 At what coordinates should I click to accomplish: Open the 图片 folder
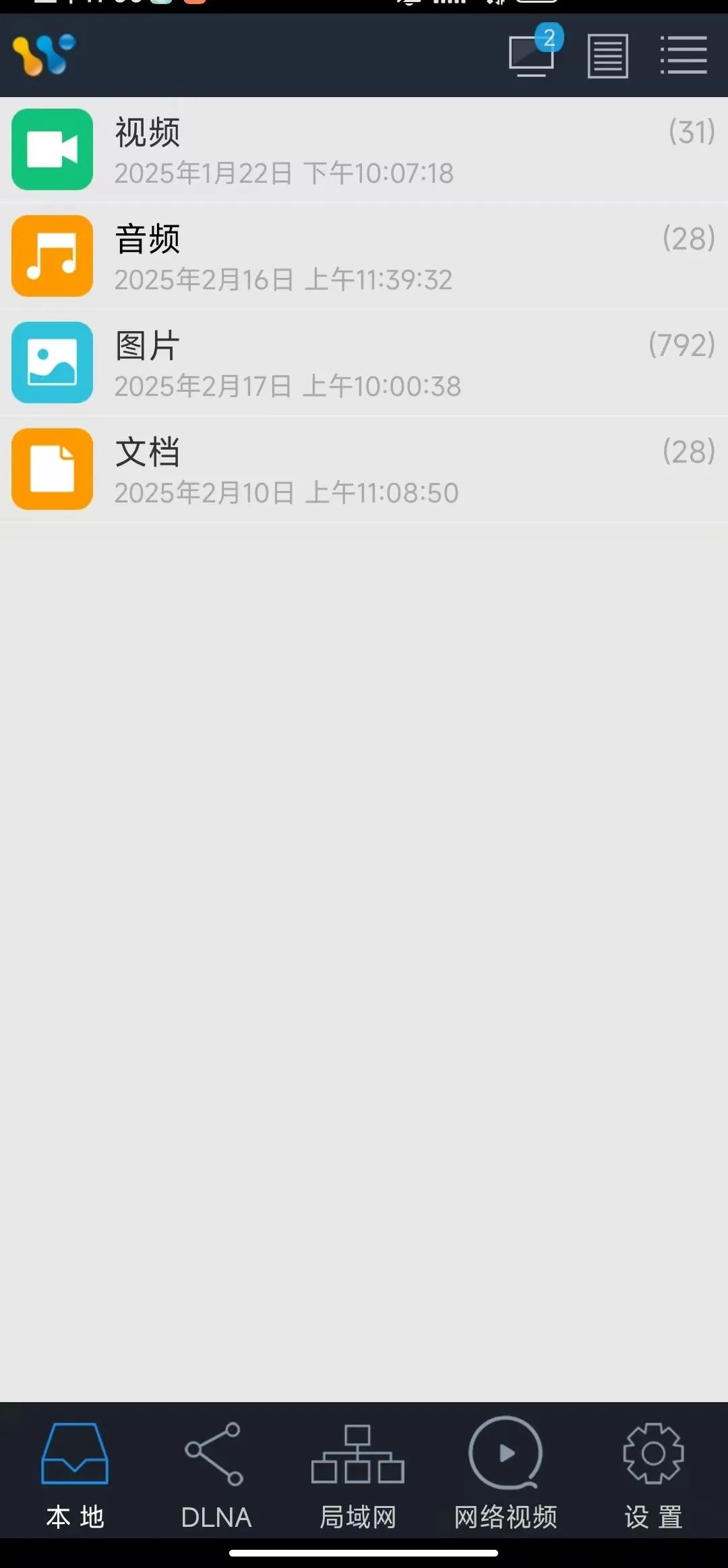pos(364,363)
